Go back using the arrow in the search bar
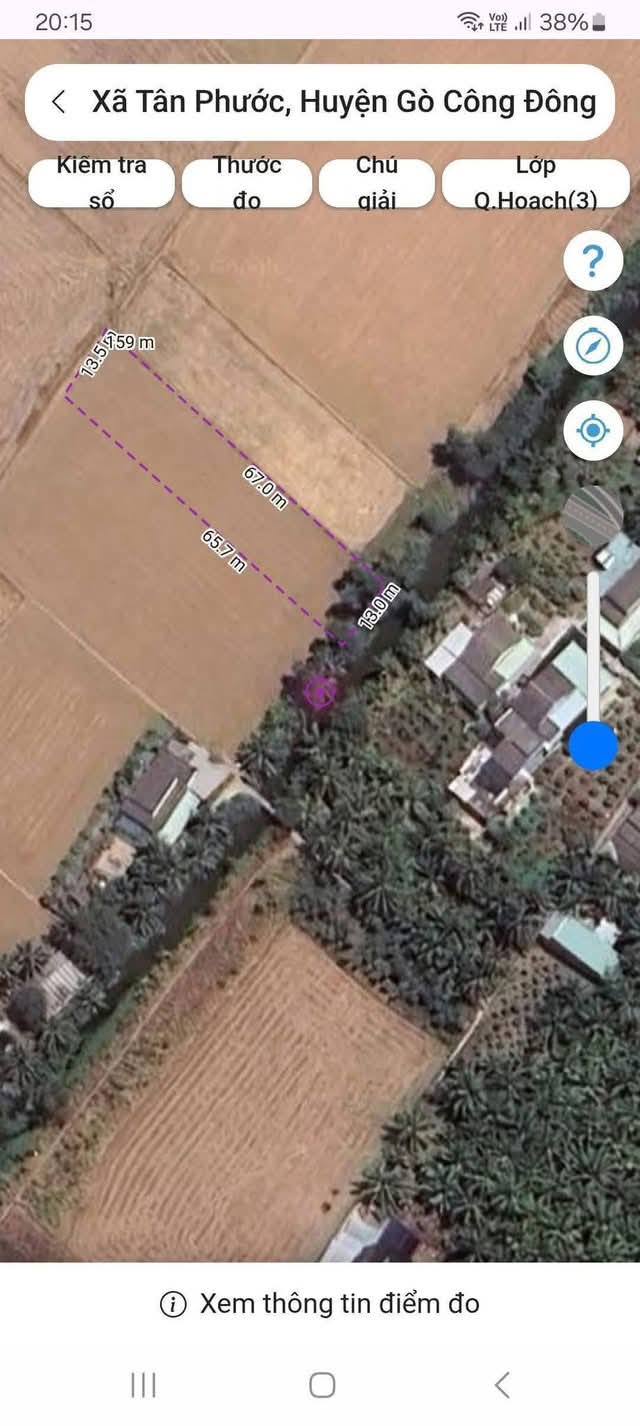Screen dimensions: 640x1426 click(59, 102)
